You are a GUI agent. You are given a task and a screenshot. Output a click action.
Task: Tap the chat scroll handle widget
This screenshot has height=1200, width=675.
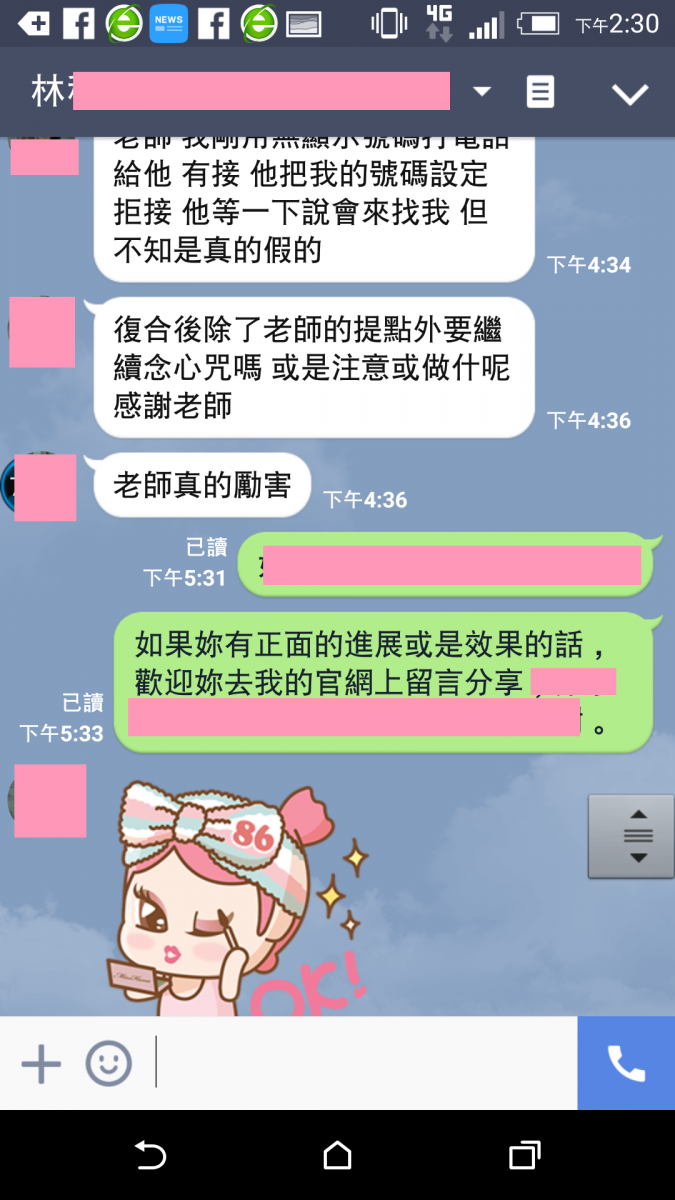click(x=630, y=837)
